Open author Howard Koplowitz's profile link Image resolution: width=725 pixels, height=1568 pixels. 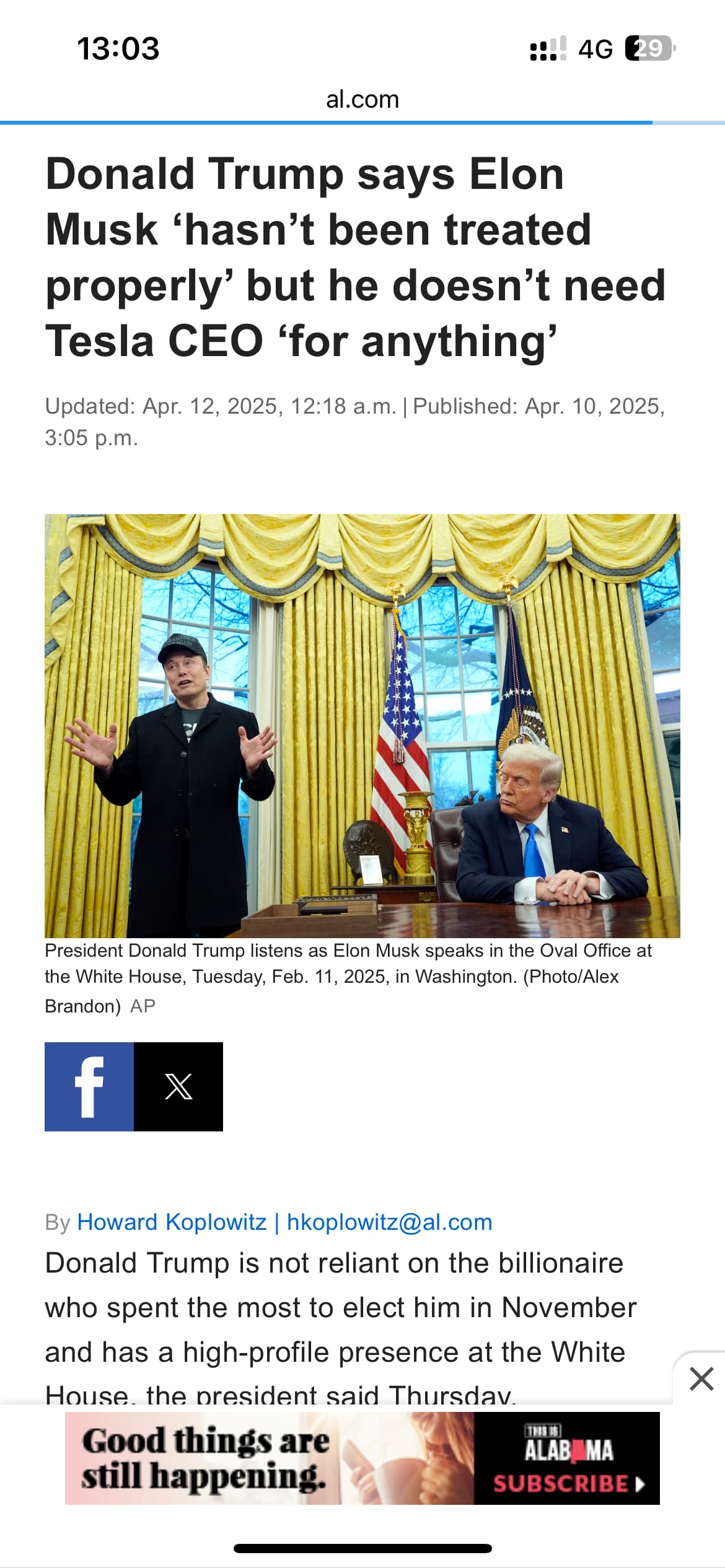coord(172,1222)
